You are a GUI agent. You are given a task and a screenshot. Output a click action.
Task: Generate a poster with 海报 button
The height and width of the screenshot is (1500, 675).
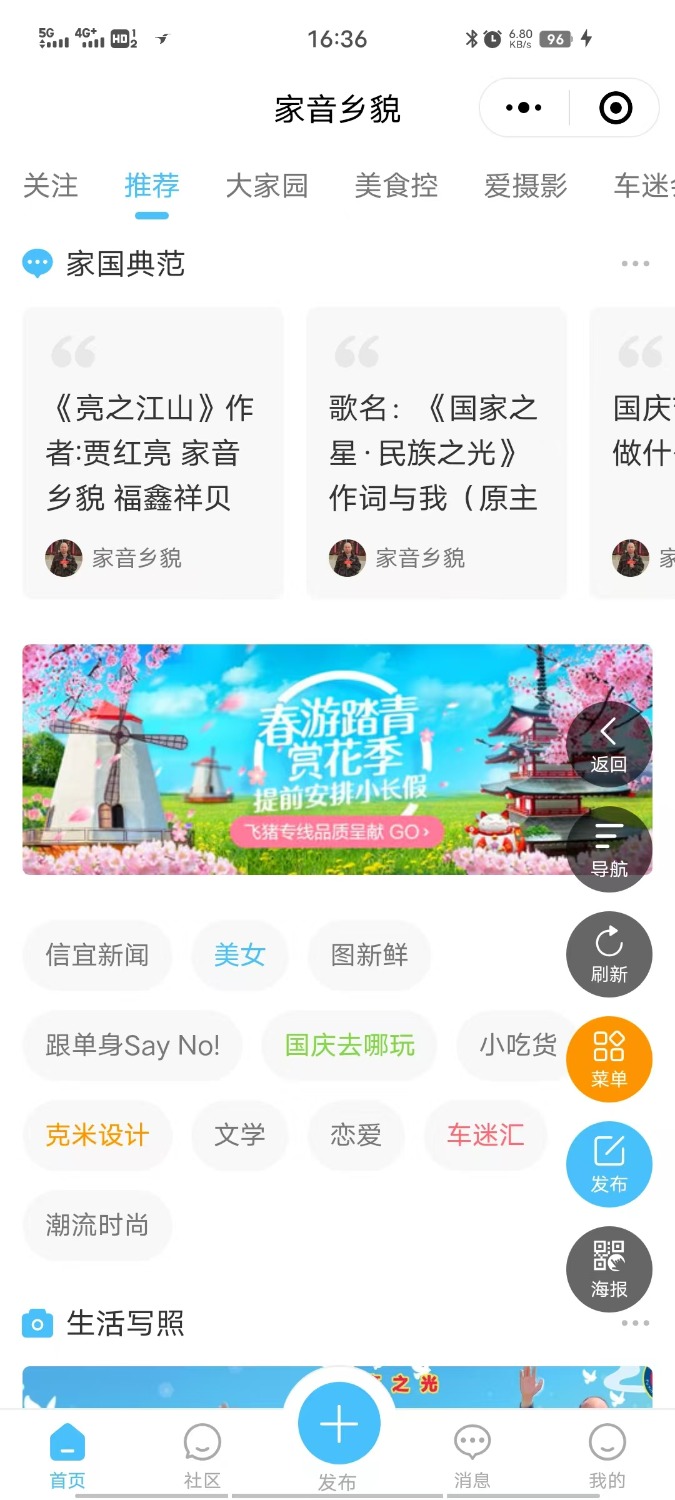coord(609,1269)
